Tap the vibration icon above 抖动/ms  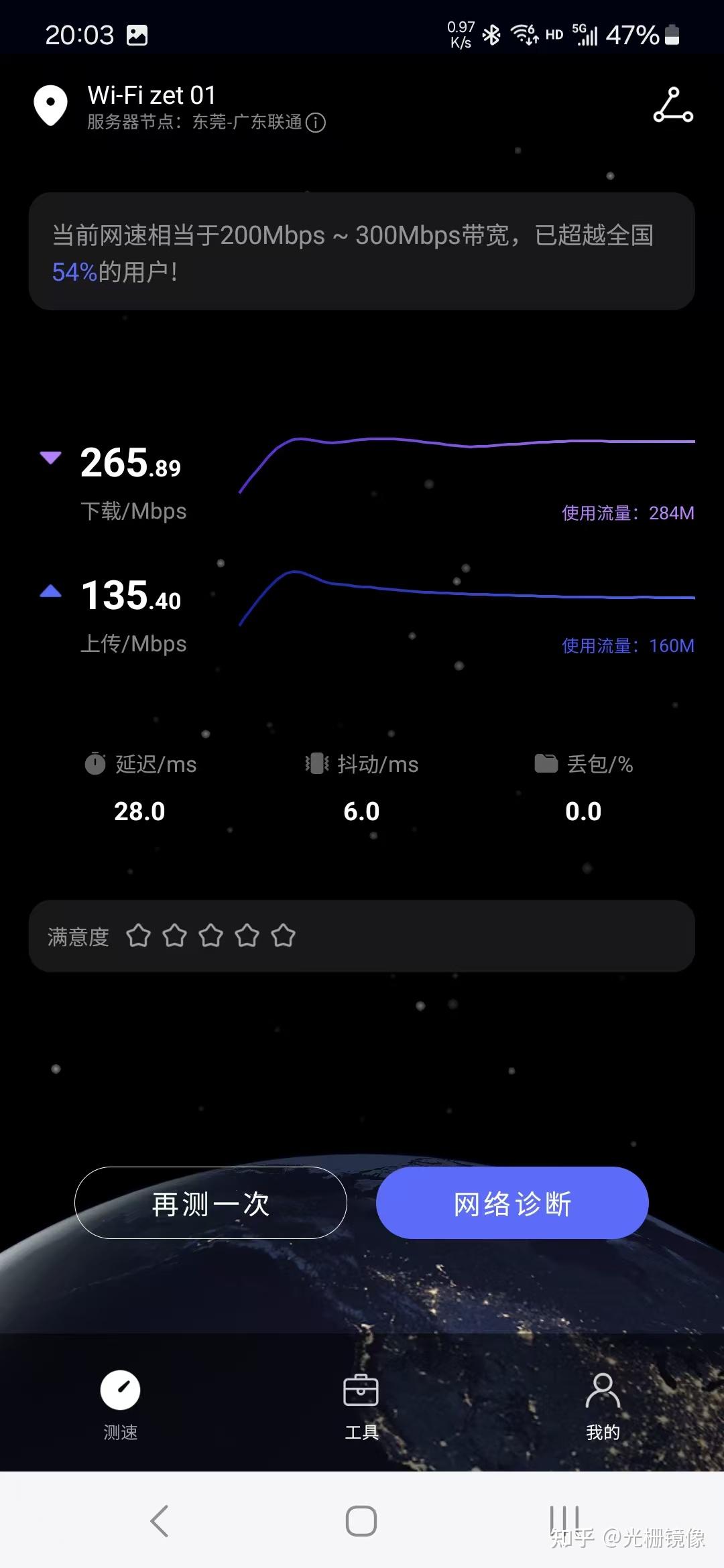(316, 764)
